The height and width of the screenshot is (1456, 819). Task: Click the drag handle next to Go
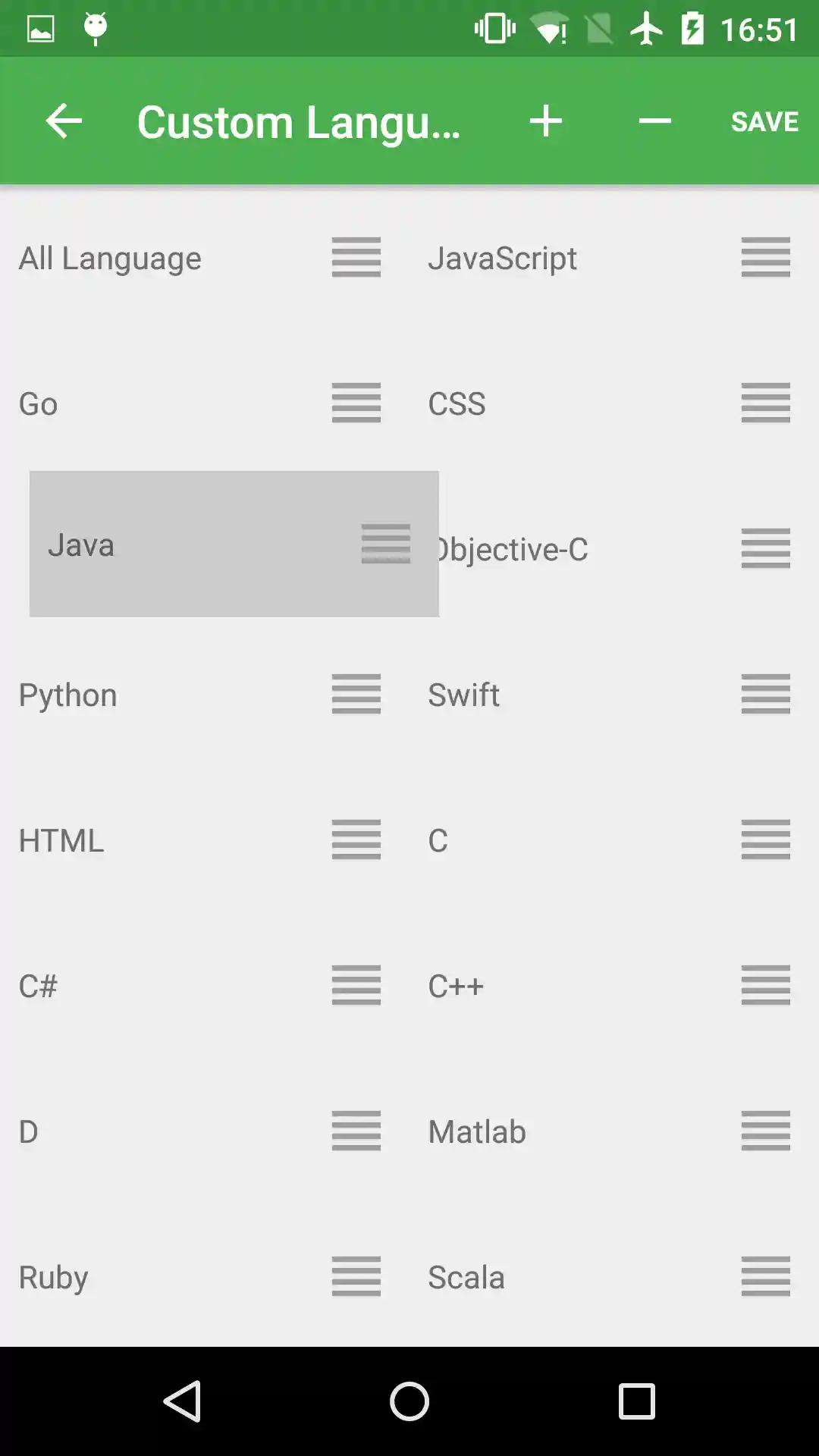(356, 404)
